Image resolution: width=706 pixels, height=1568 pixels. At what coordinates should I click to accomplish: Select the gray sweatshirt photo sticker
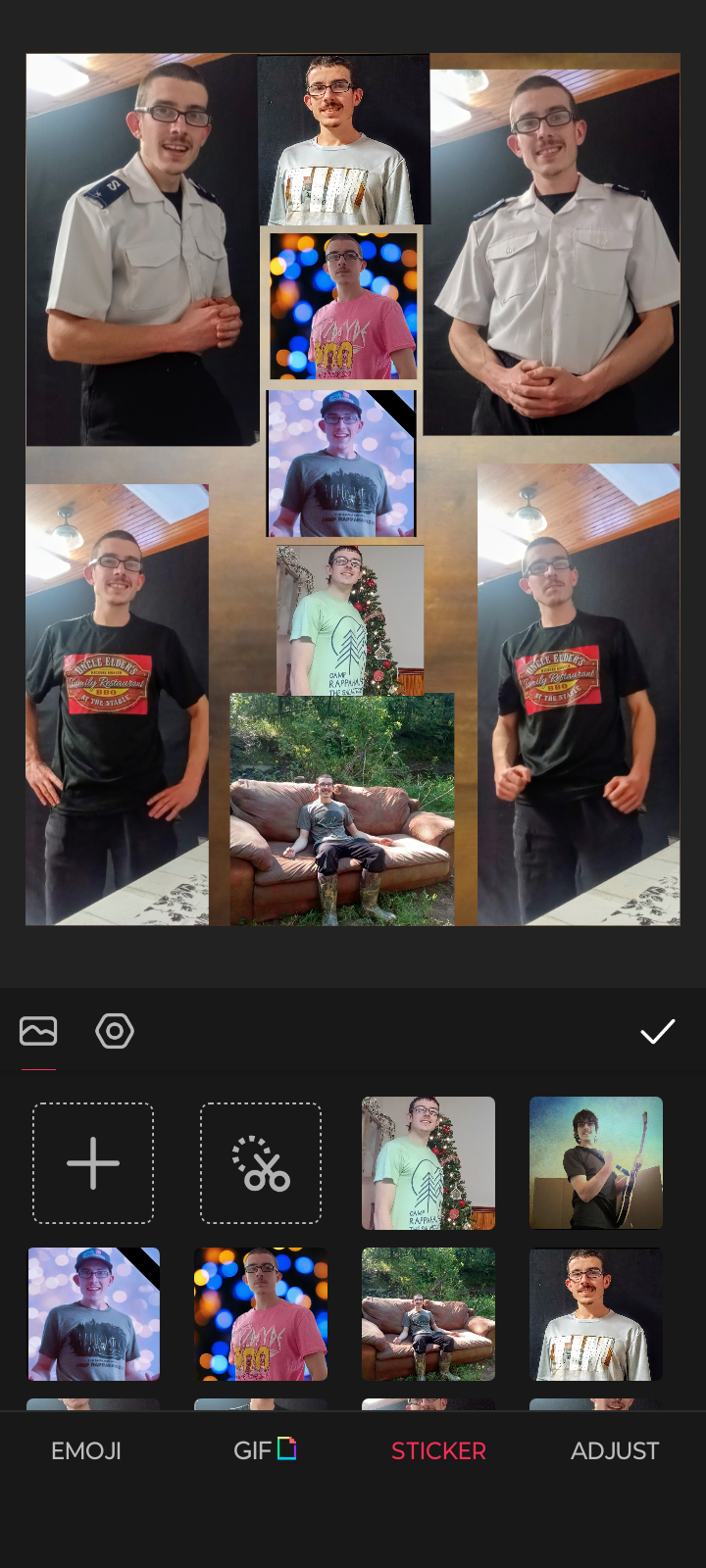pyautogui.click(x=596, y=1314)
